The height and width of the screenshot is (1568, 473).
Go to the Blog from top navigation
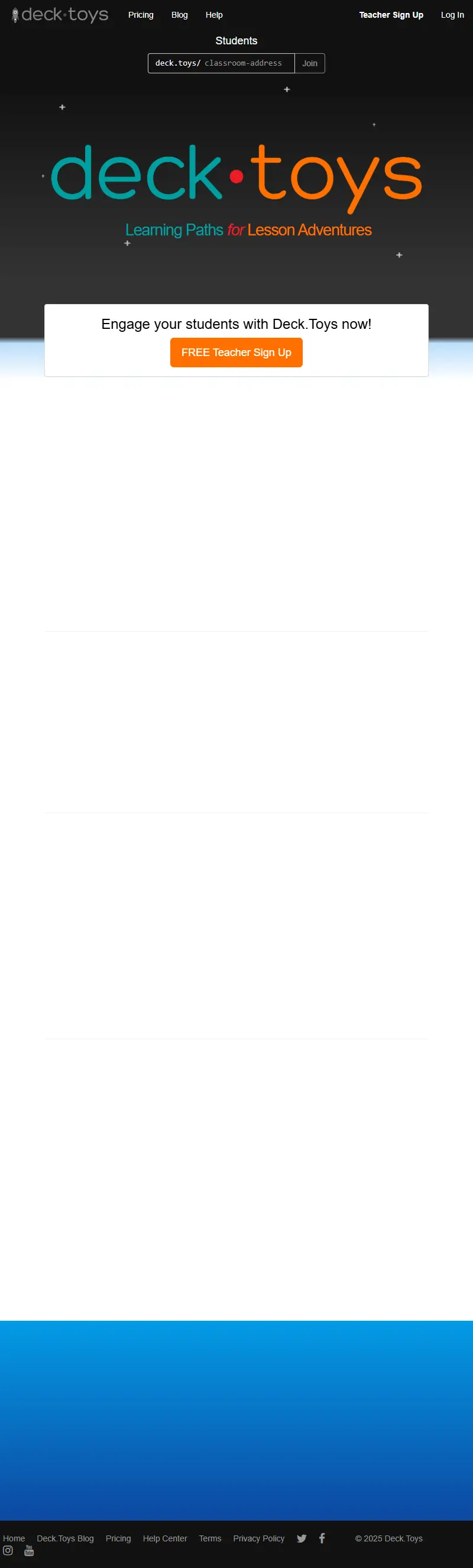coord(180,15)
